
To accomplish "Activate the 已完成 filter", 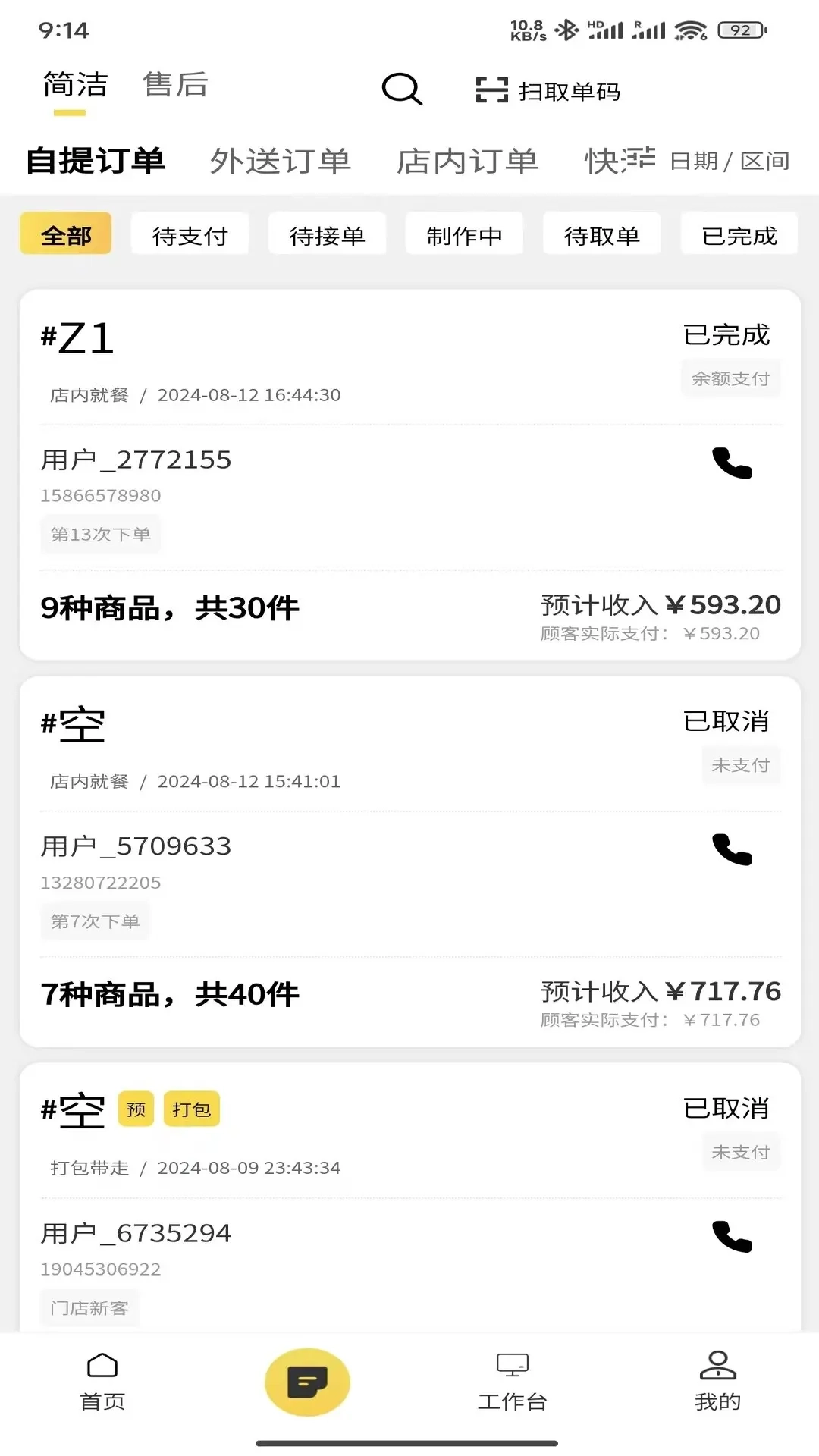I will point(739,235).
